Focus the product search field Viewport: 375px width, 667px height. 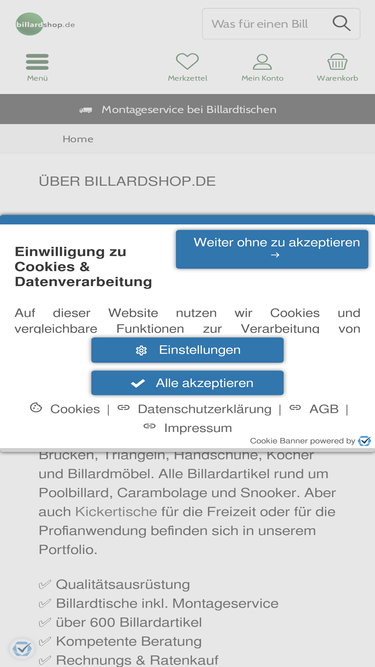[267, 24]
